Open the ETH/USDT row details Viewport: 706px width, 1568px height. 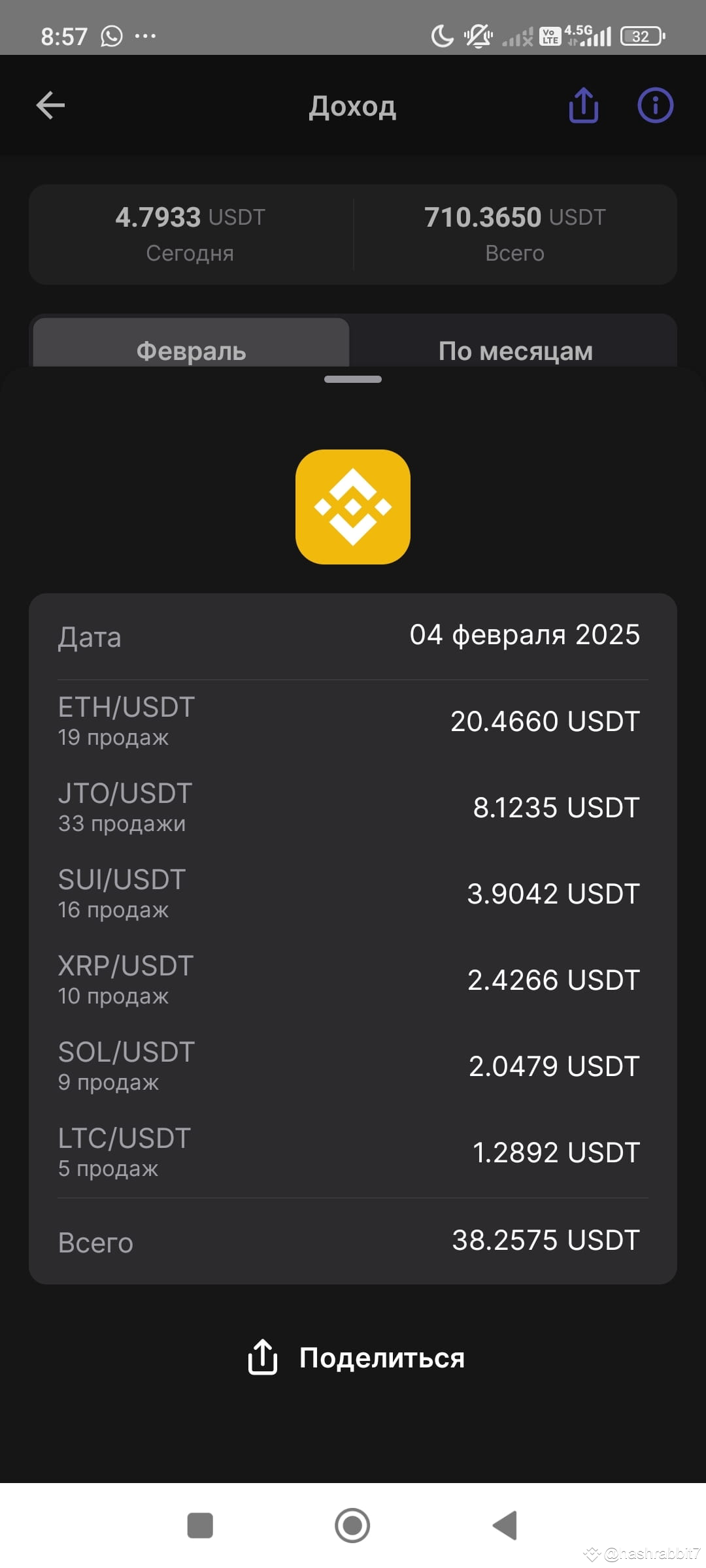(x=353, y=721)
